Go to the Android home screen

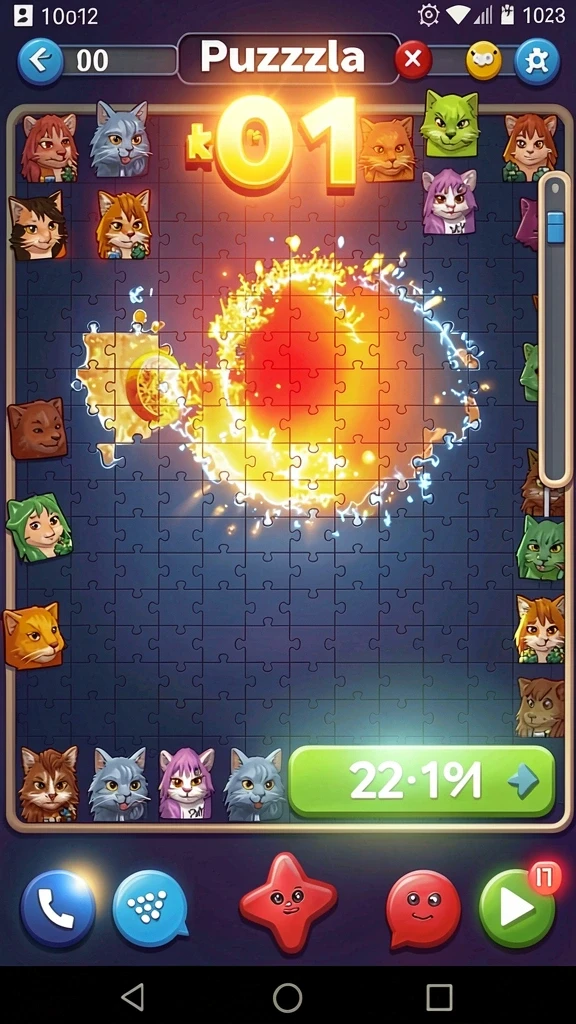[x=287, y=997]
